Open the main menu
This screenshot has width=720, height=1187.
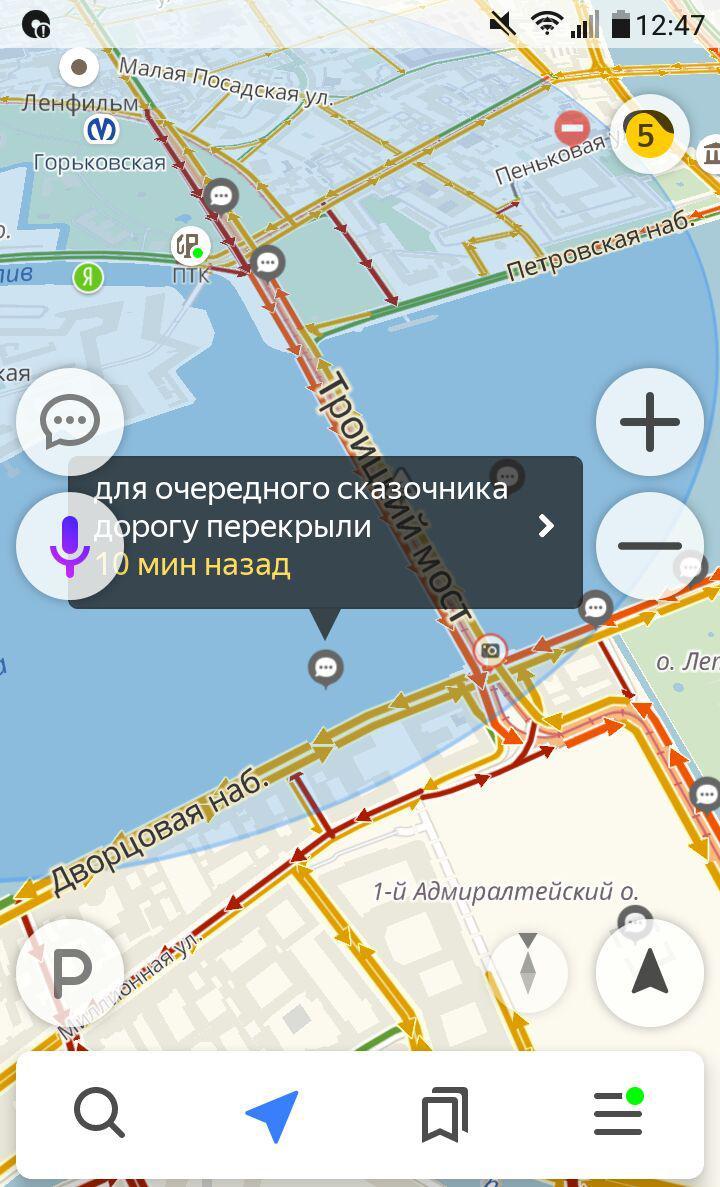(x=618, y=1114)
